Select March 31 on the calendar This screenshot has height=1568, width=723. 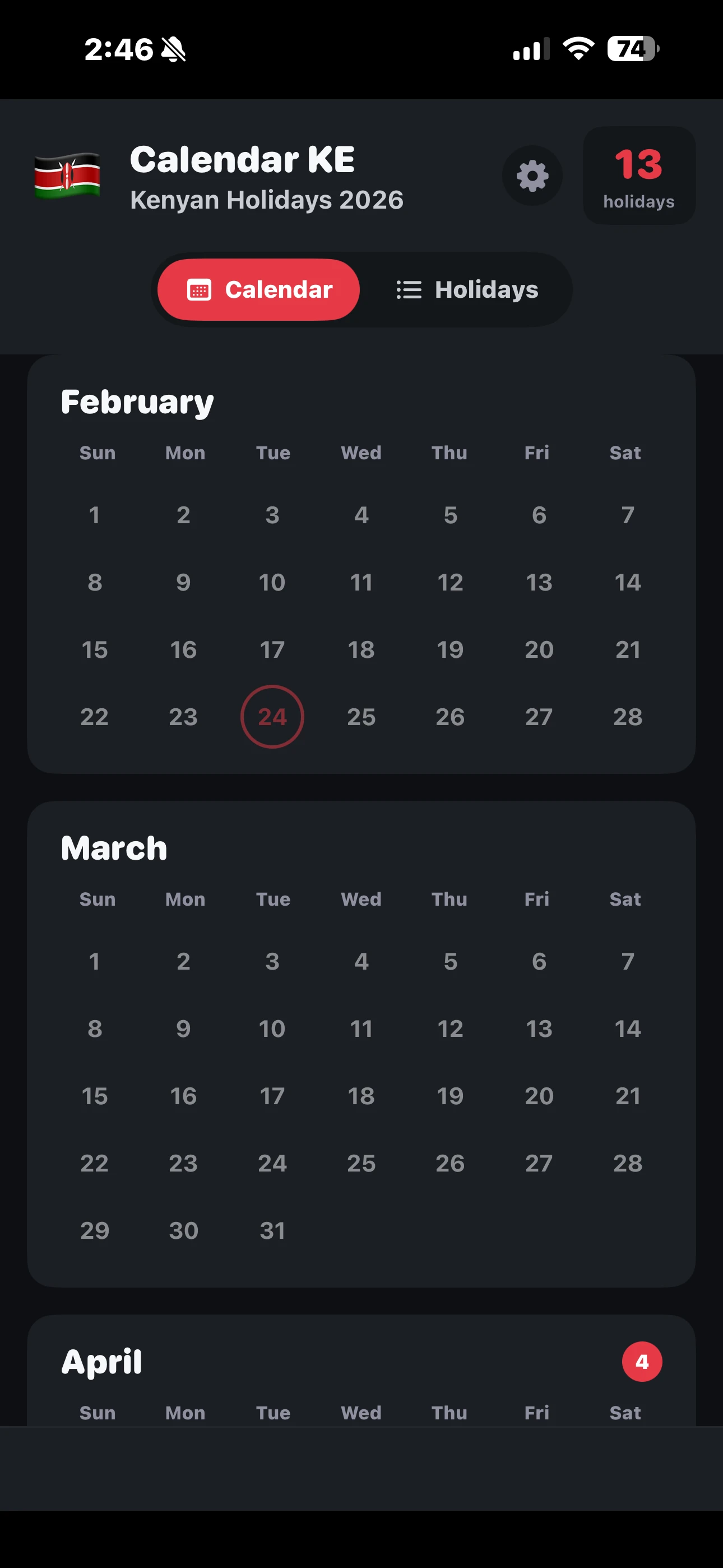tap(272, 1231)
